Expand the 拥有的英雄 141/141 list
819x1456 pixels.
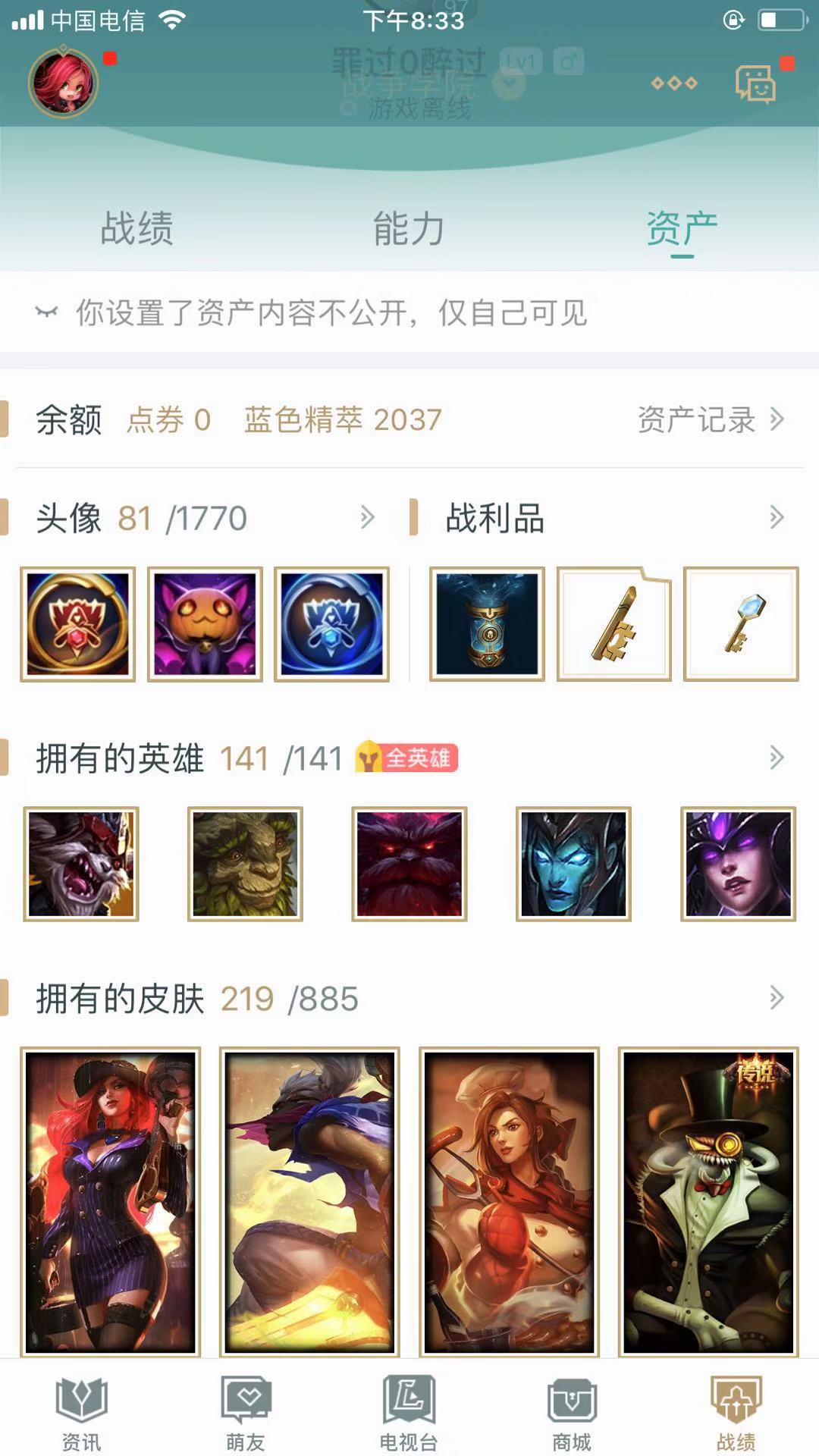coord(776,758)
